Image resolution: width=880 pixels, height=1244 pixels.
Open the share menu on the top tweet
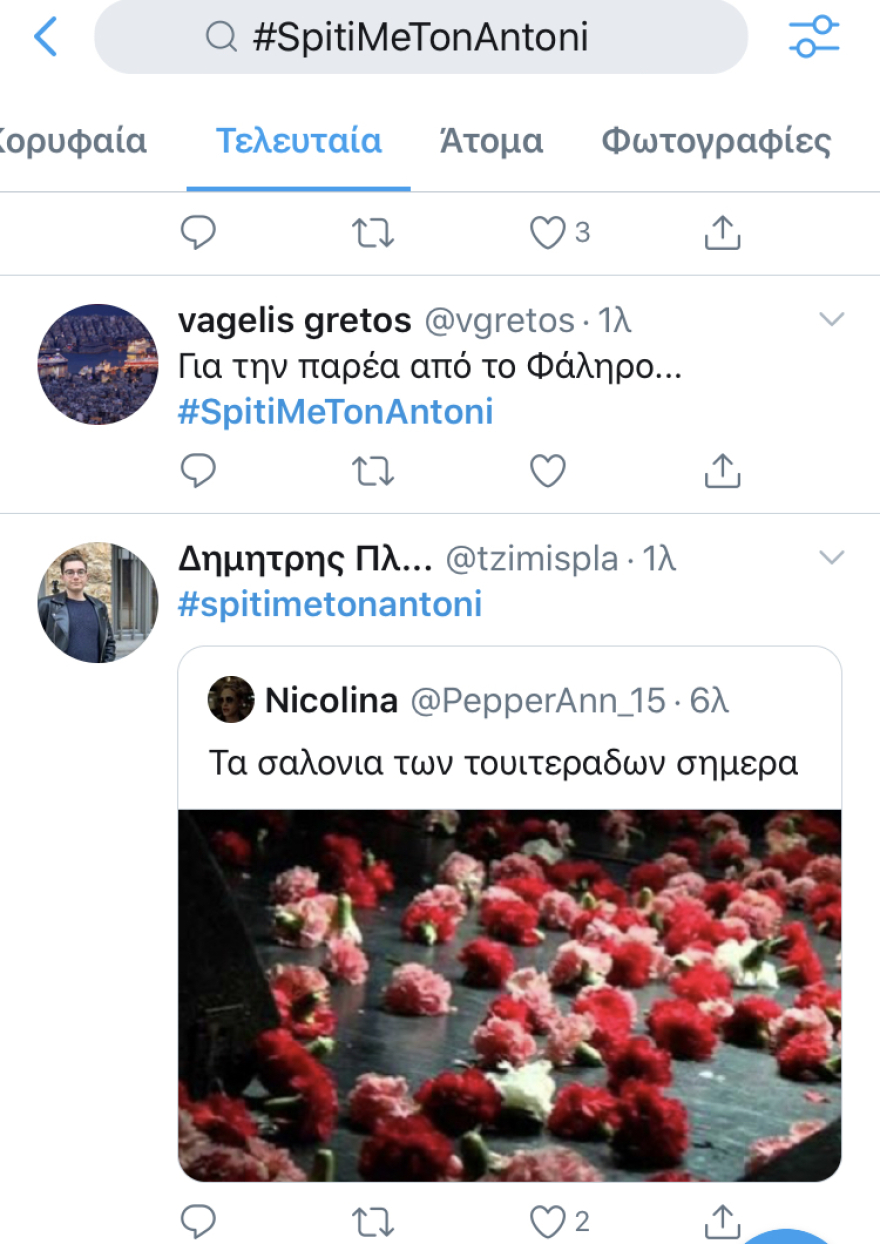[x=721, y=233]
